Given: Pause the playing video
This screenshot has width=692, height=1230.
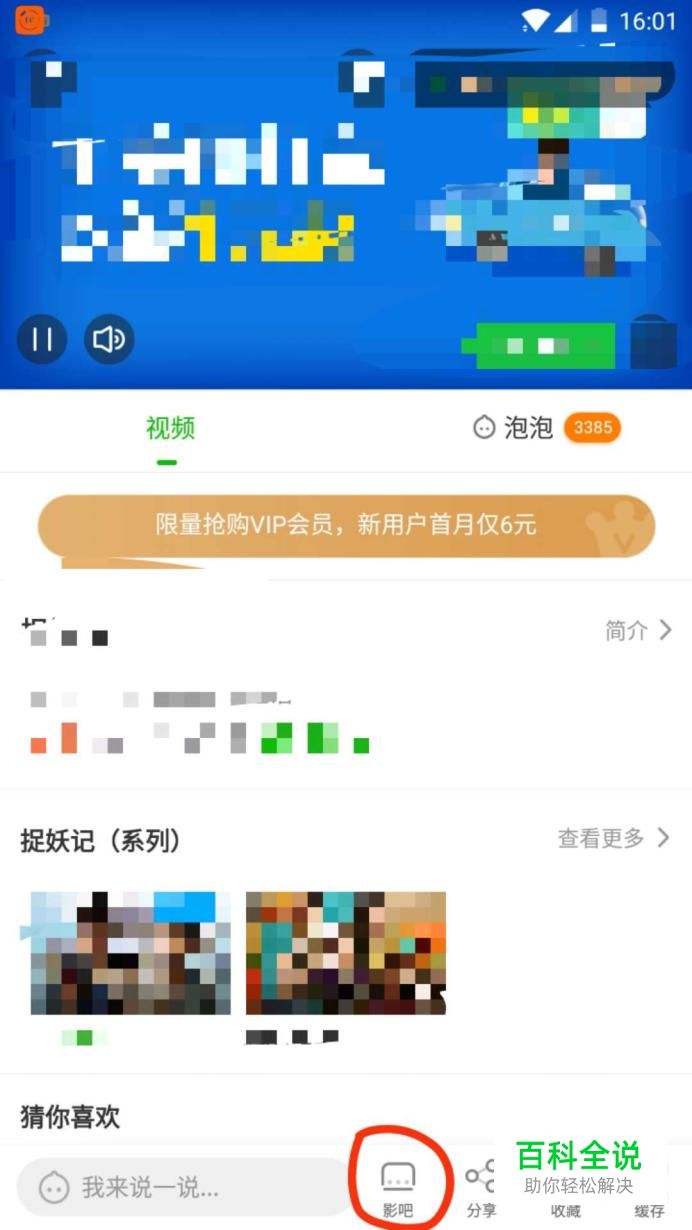Looking at the screenshot, I should 42,340.
